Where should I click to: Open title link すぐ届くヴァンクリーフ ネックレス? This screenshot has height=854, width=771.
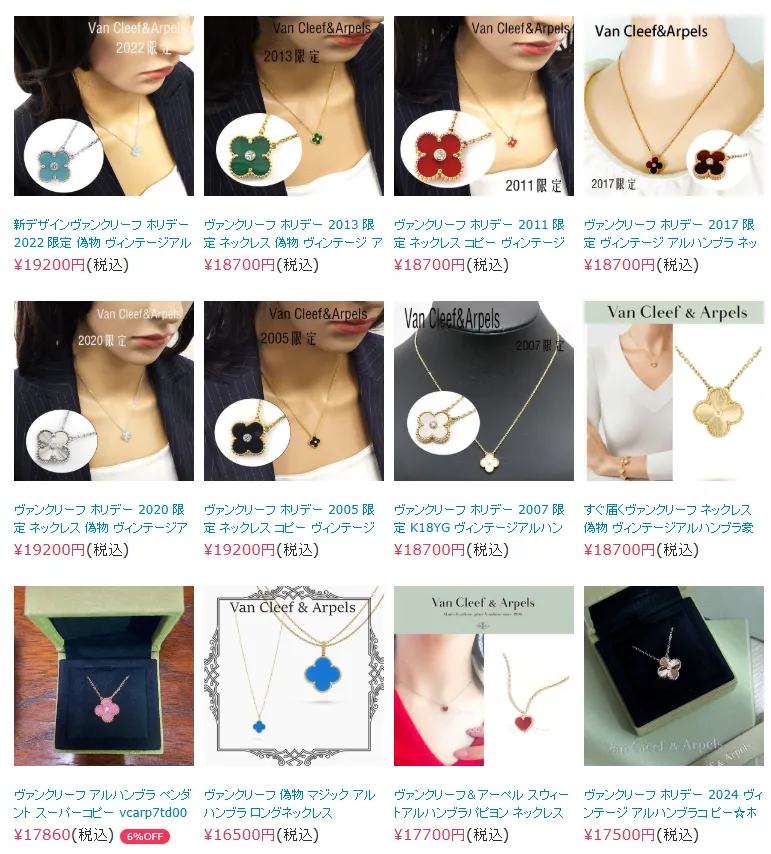coord(668,518)
